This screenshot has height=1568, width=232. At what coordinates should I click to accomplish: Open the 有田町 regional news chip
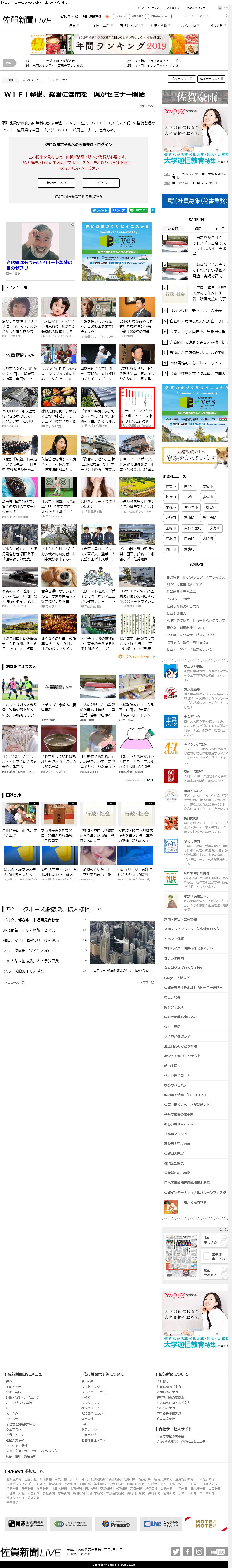point(171,549)
